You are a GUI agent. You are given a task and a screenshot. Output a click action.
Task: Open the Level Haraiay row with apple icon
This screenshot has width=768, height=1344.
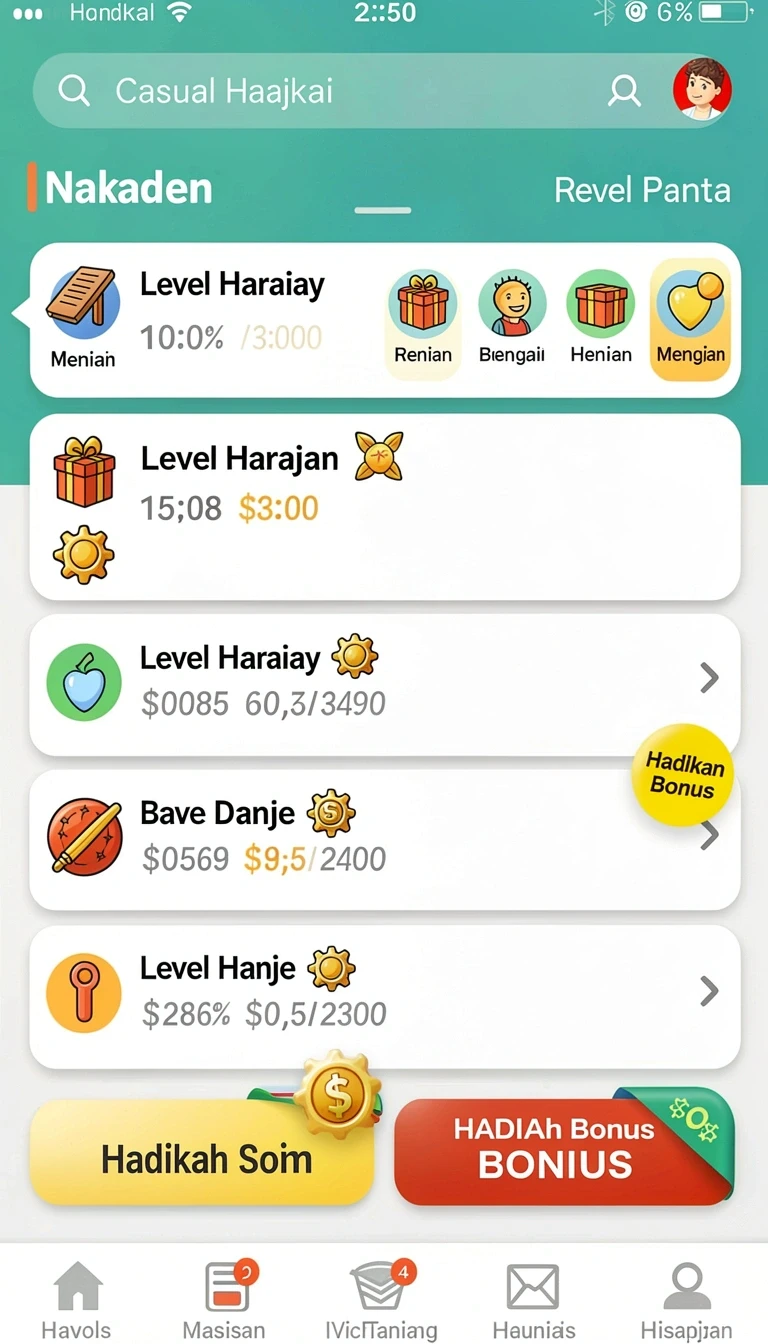pyautogui.click(x=385, y=684)
